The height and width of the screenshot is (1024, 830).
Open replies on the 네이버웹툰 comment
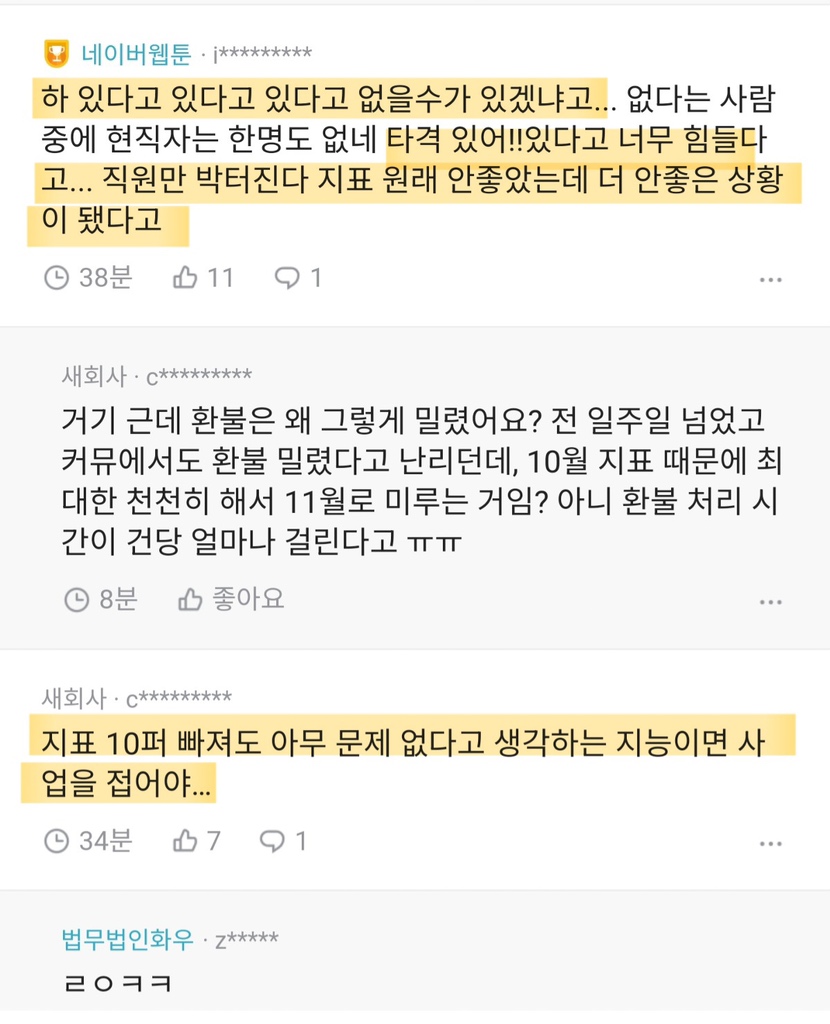click(299, 278)
